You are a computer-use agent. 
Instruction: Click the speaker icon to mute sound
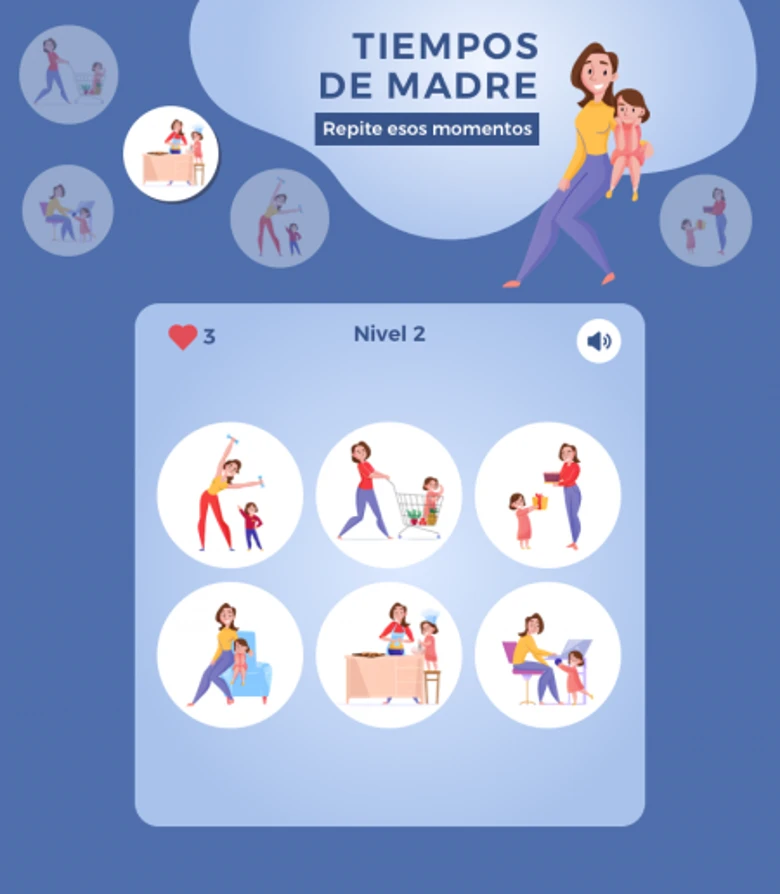pyautogui.click(x=598, y=341)
